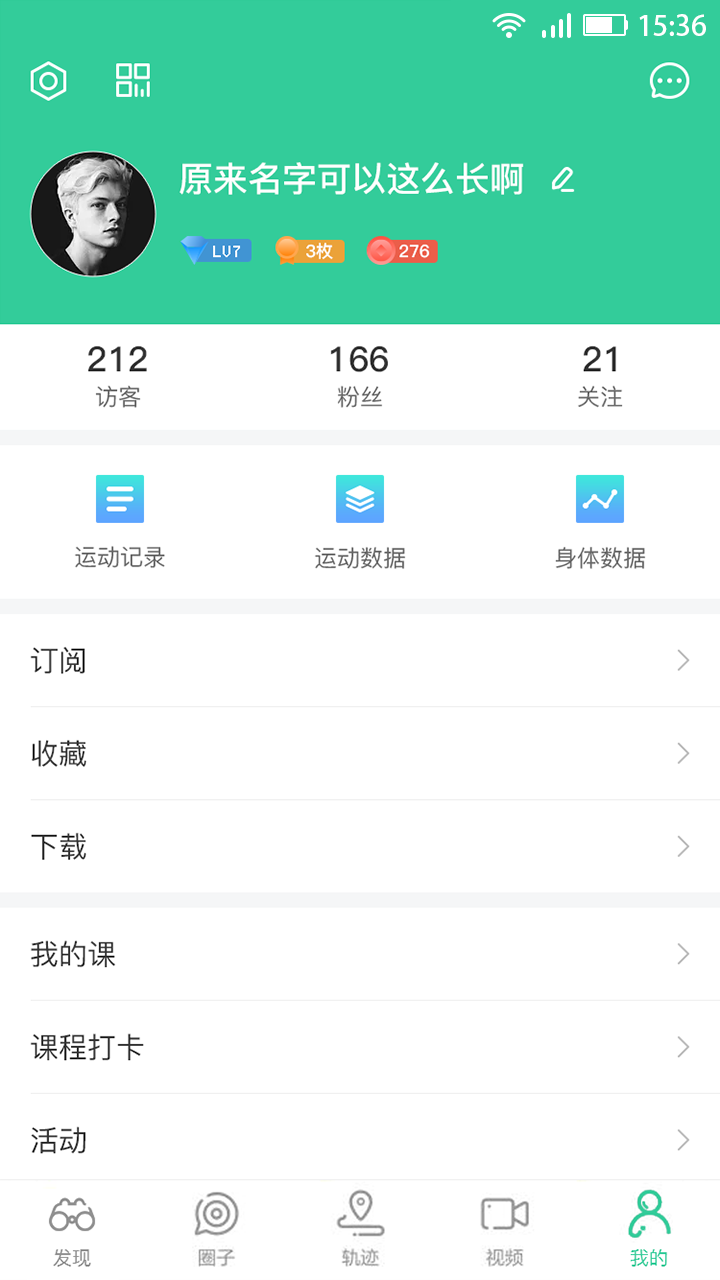Screen dimensions: 720x1280
Task: Edit the nickname with the pencil icon
Action: pyautogui.click(x=562, y=180)
